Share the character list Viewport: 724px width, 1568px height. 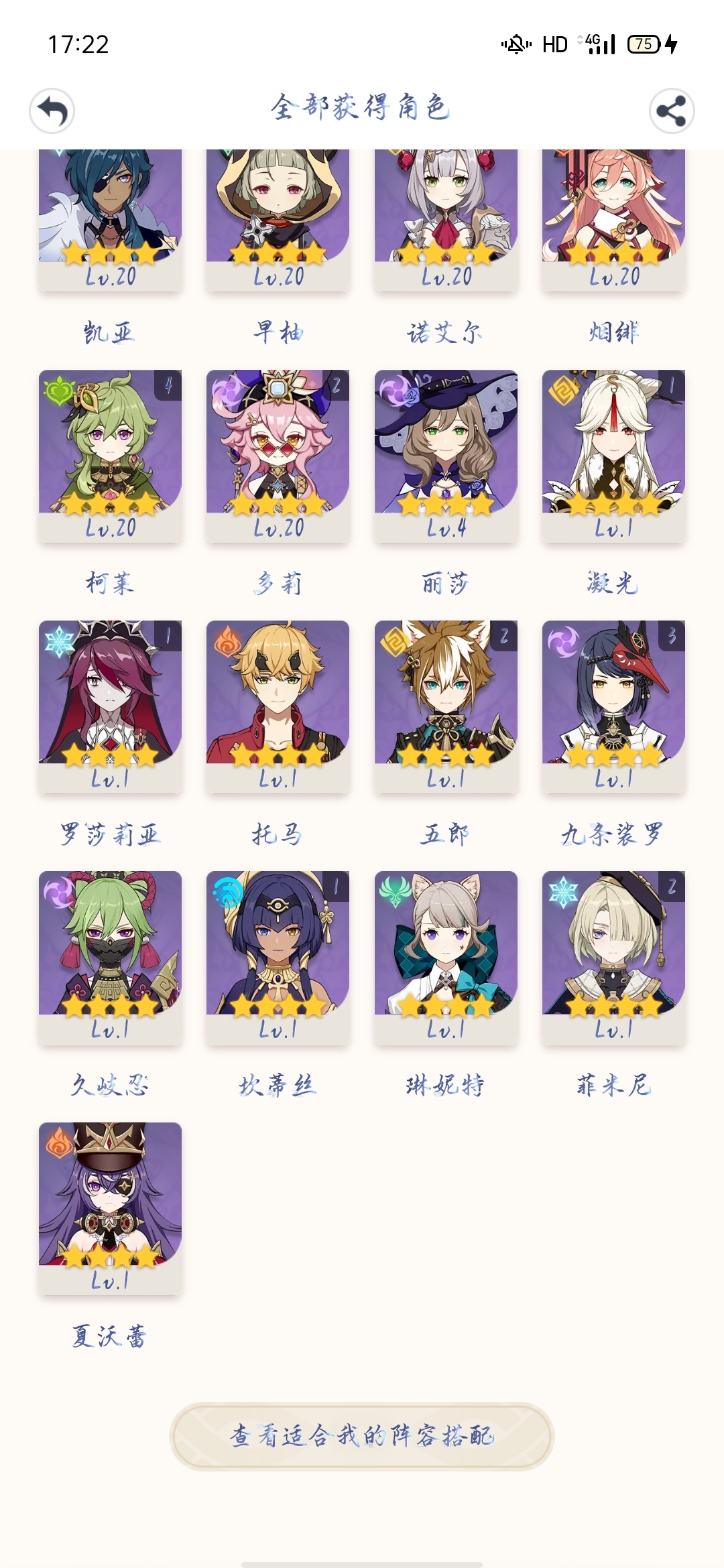(671, 111)
